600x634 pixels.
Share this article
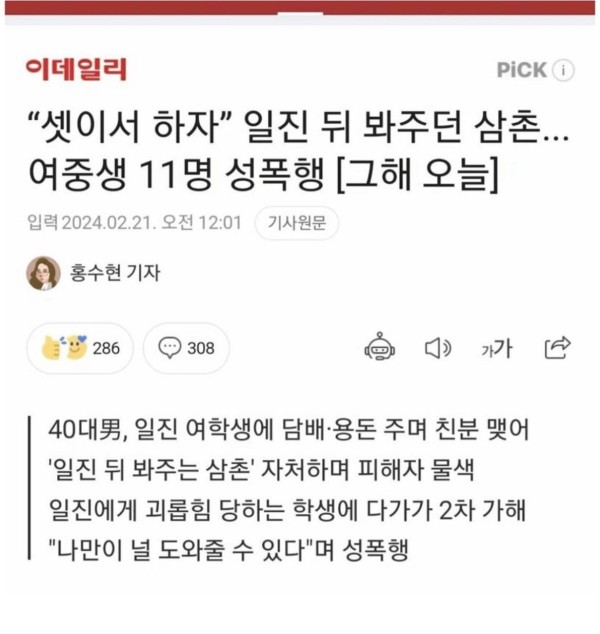pos(557,347)
